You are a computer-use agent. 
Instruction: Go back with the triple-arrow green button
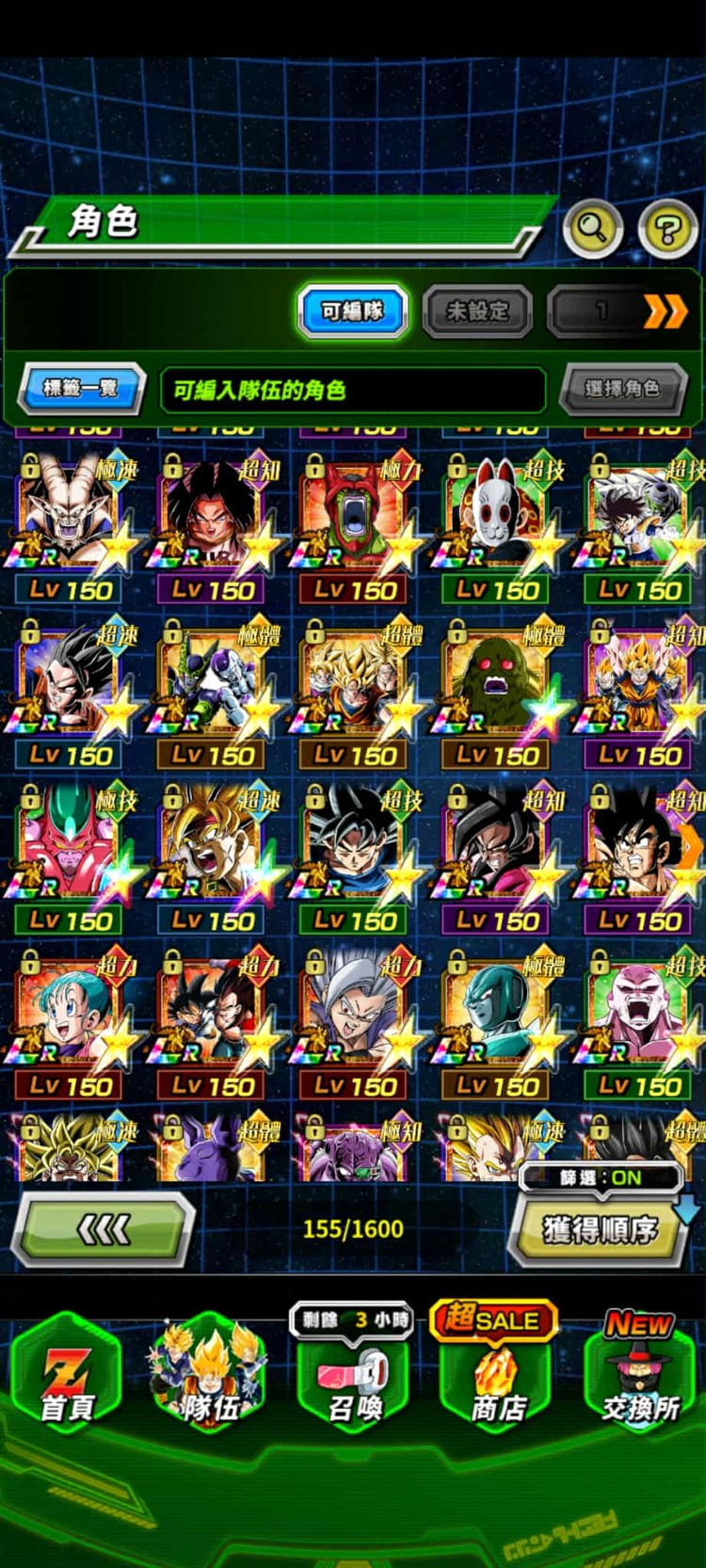pos(103,1228)
